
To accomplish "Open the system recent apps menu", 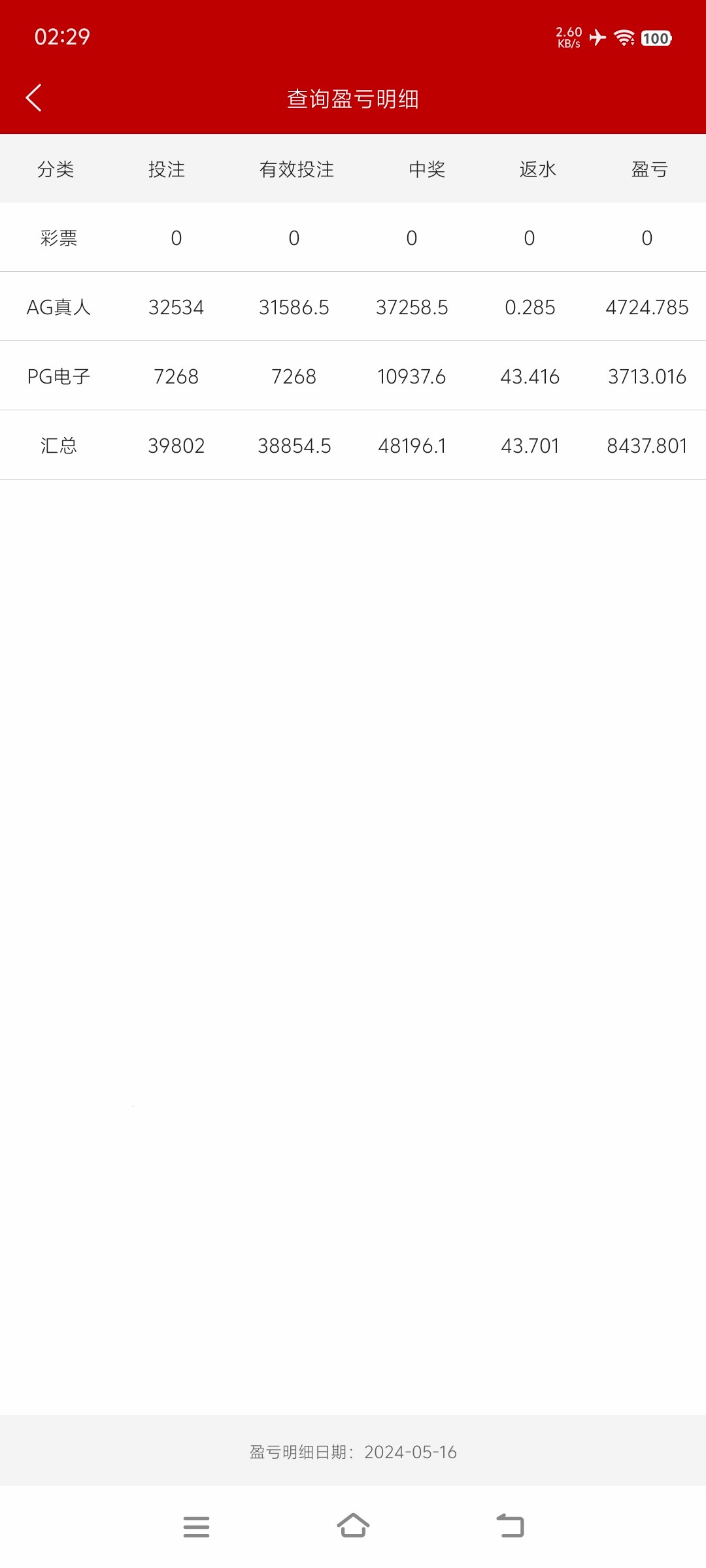I will [x=196, y=1526].
